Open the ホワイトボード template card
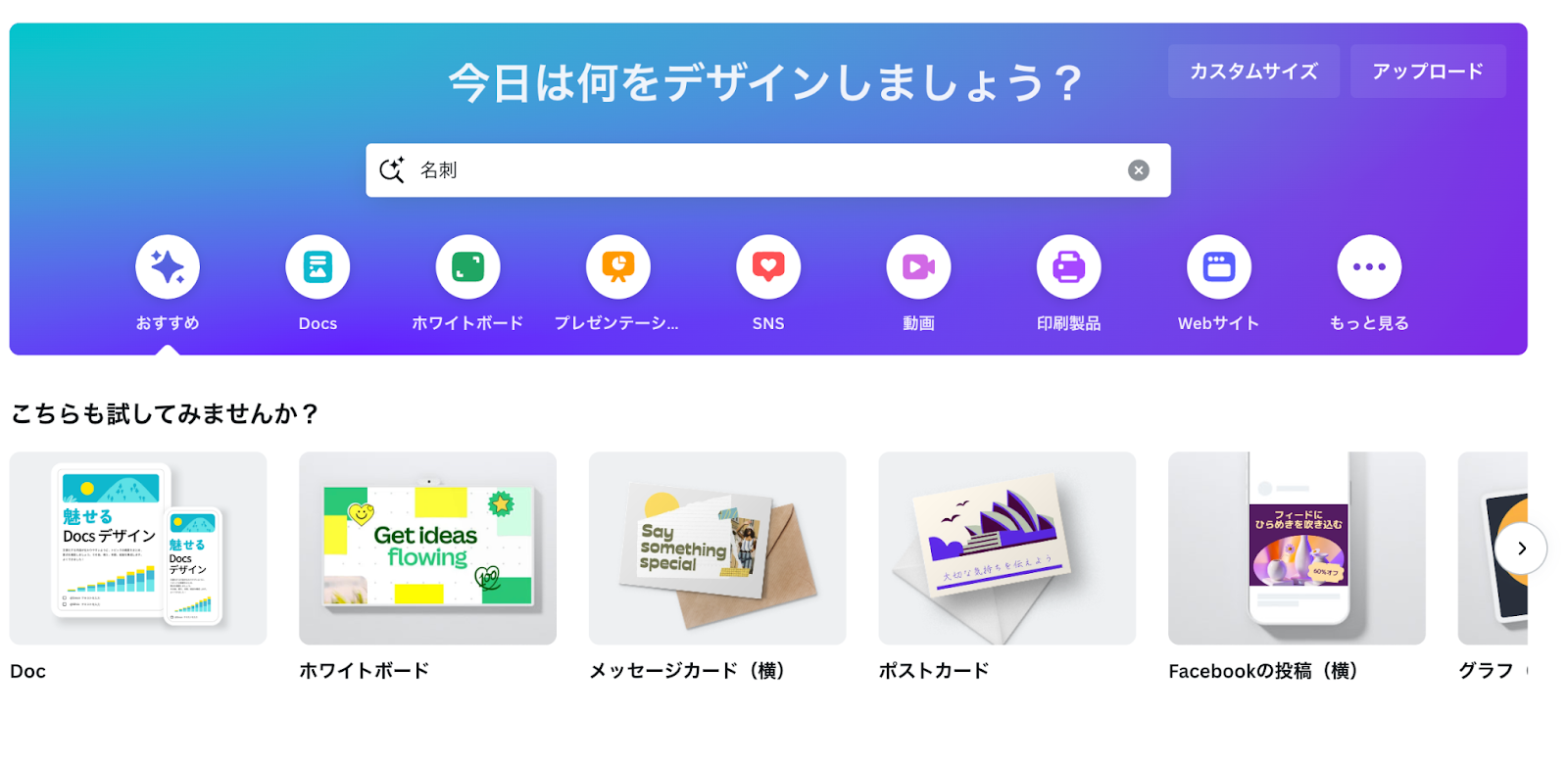 click(427, 548)
